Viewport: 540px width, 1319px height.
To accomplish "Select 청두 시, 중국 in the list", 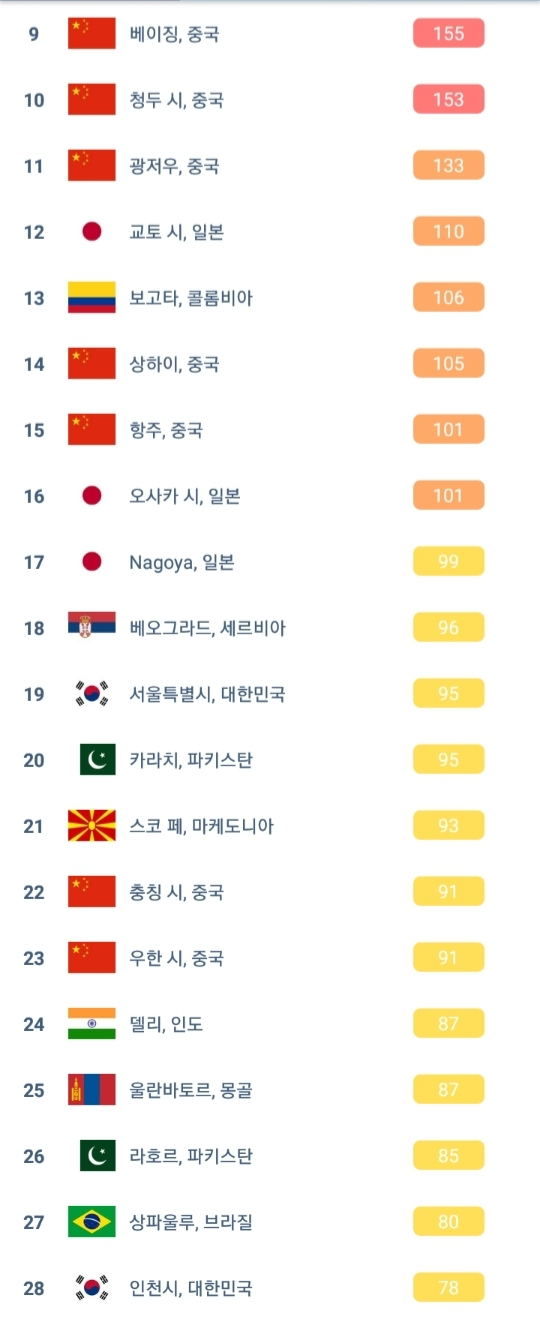I will point(270,100).
